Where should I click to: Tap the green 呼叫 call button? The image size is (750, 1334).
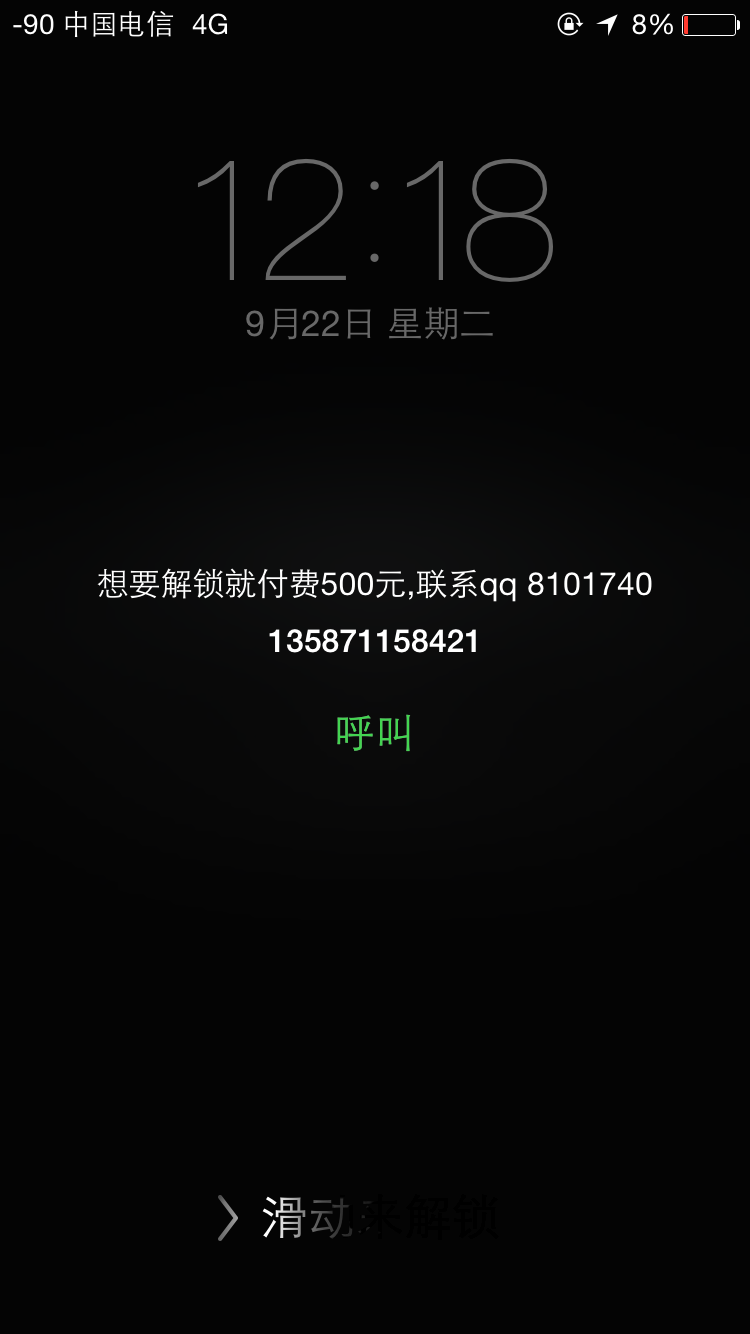(374, 733)
